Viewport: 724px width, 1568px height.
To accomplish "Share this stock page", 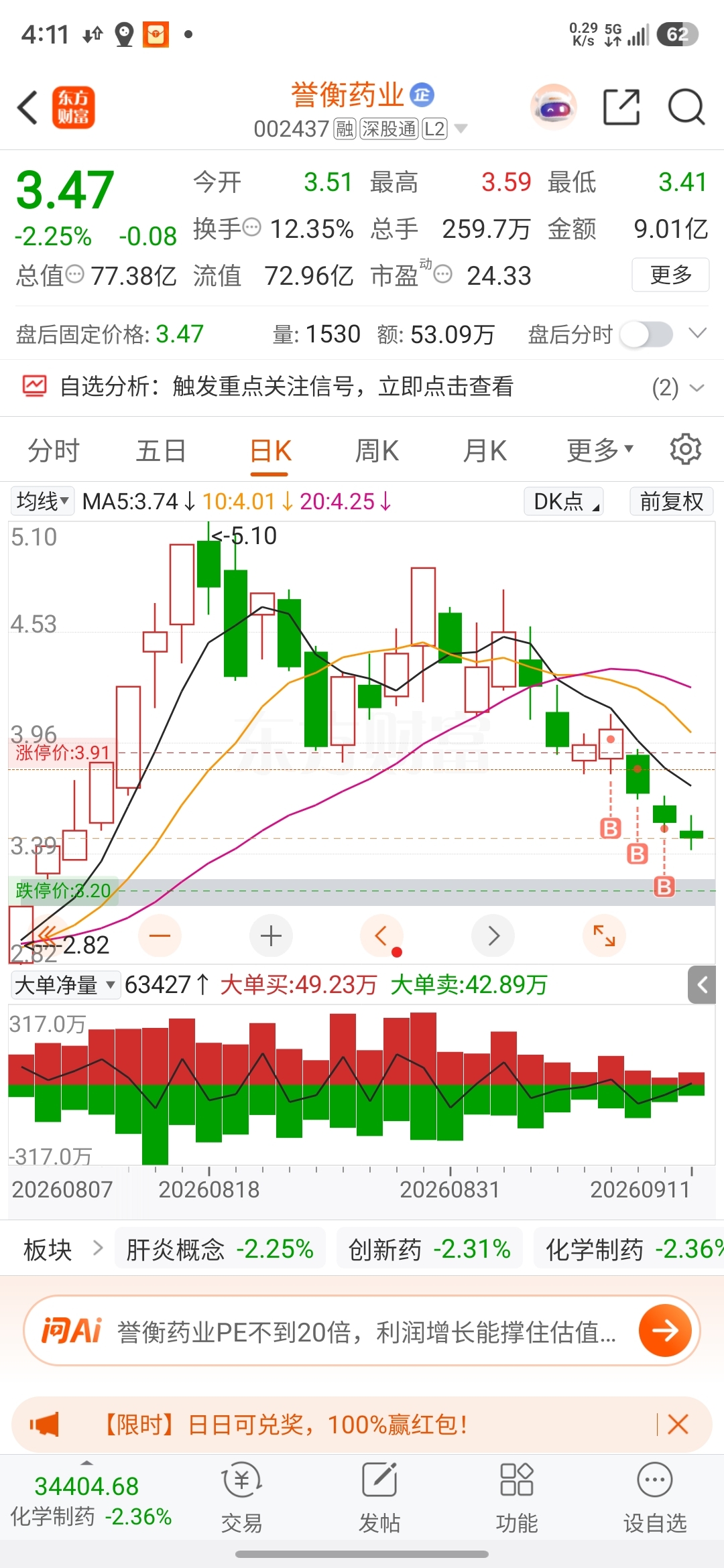I will click(621, 107).
